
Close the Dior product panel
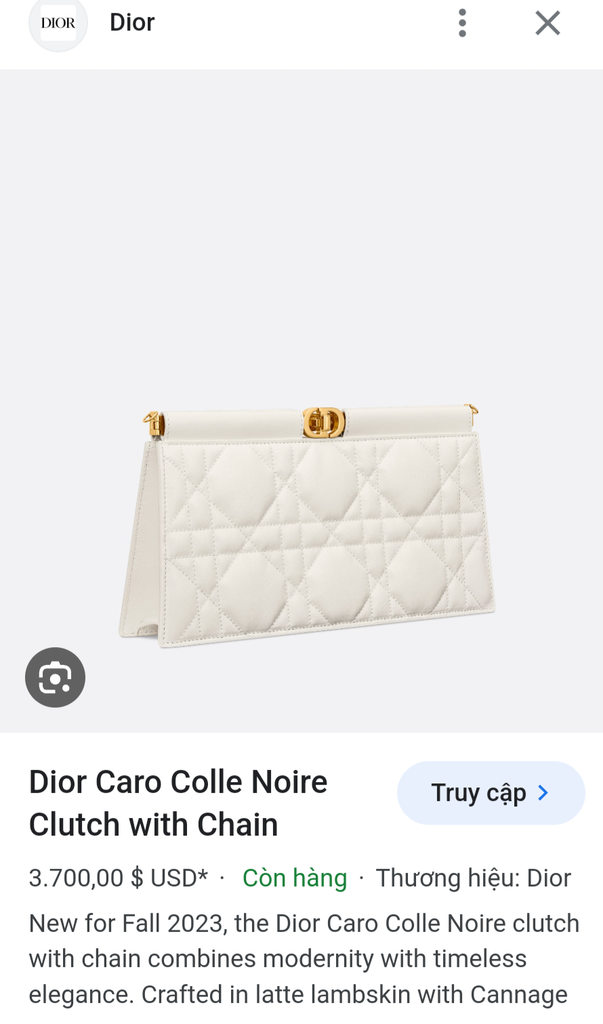point(547,23)
